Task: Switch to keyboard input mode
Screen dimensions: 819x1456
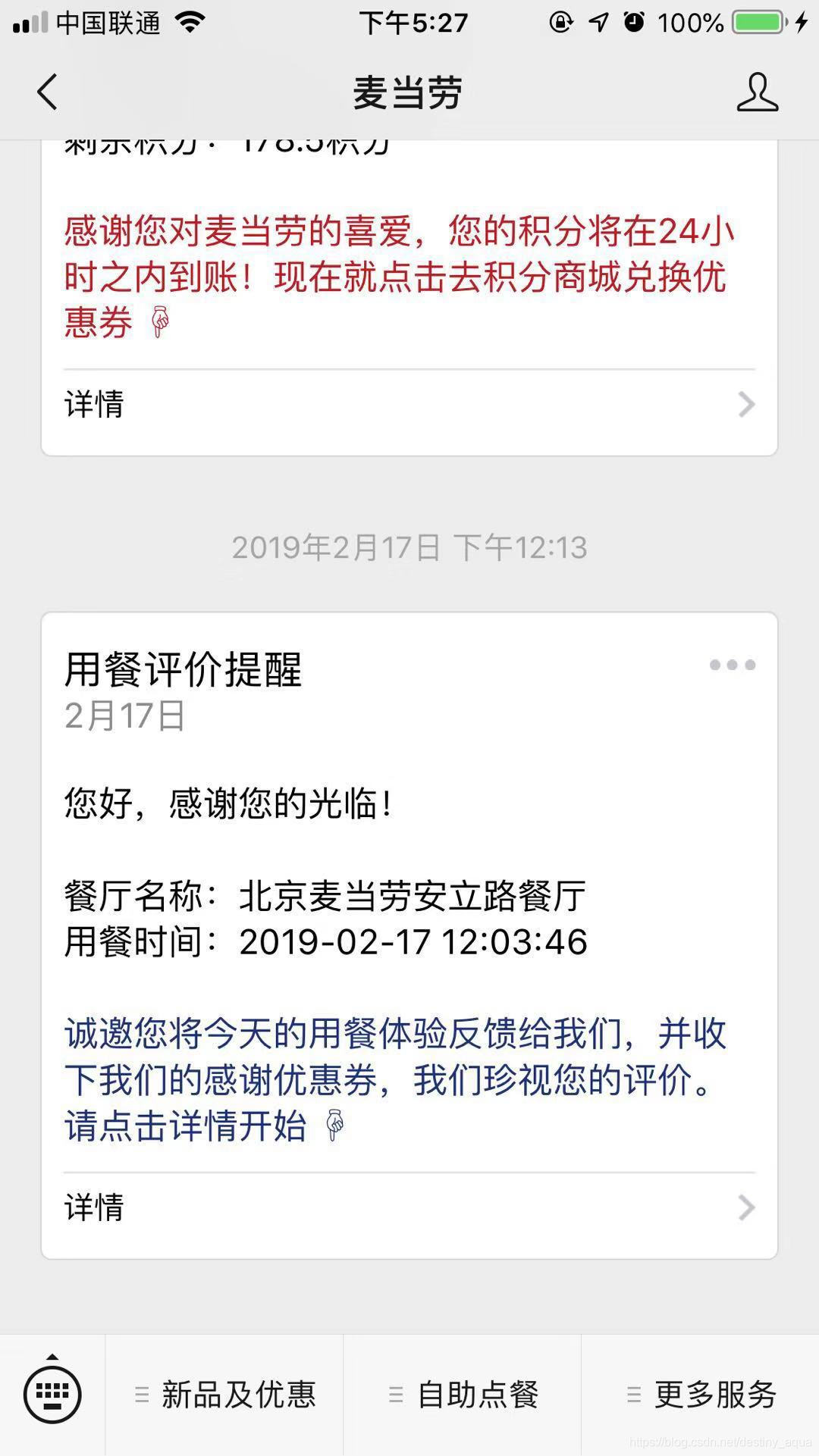Action: point(52,1393)
